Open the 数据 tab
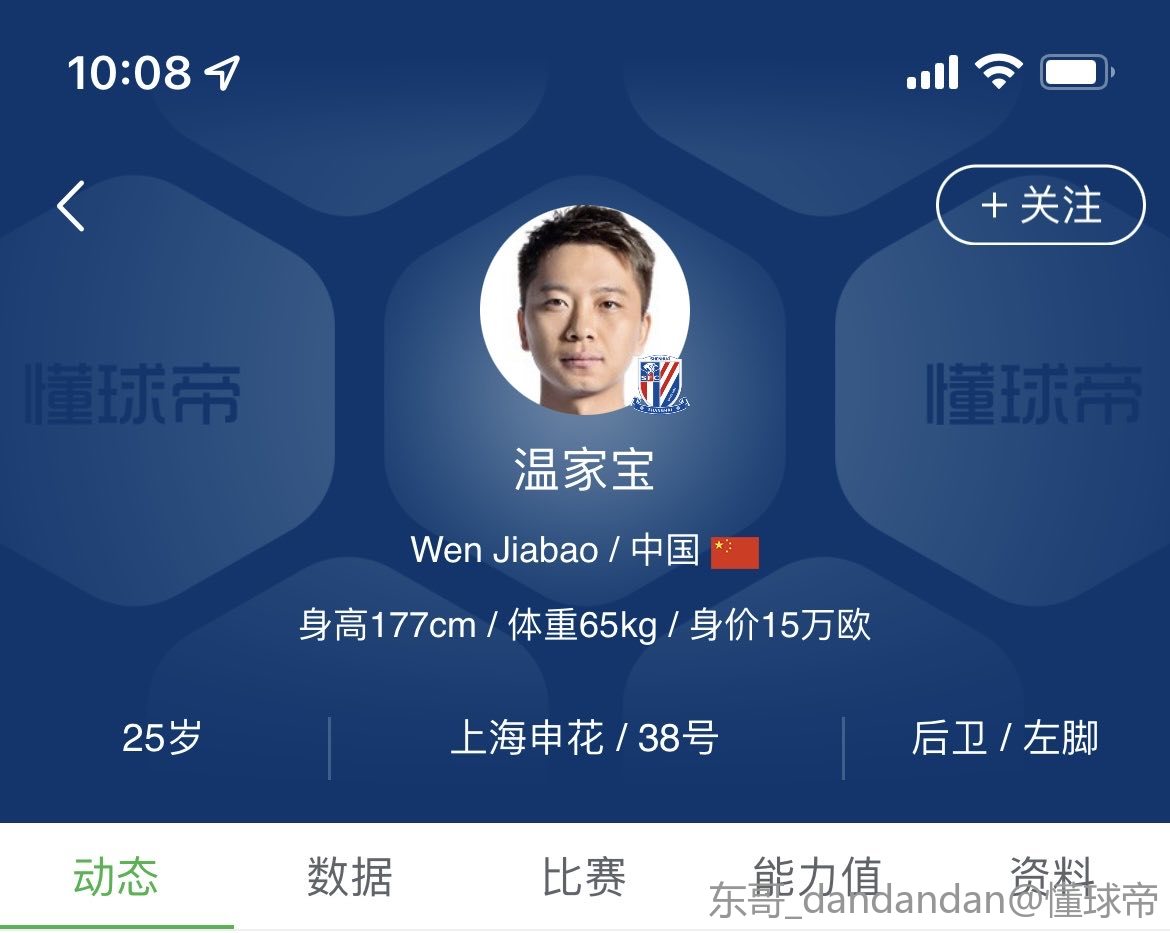1170x933 pixels. (349, 876)
